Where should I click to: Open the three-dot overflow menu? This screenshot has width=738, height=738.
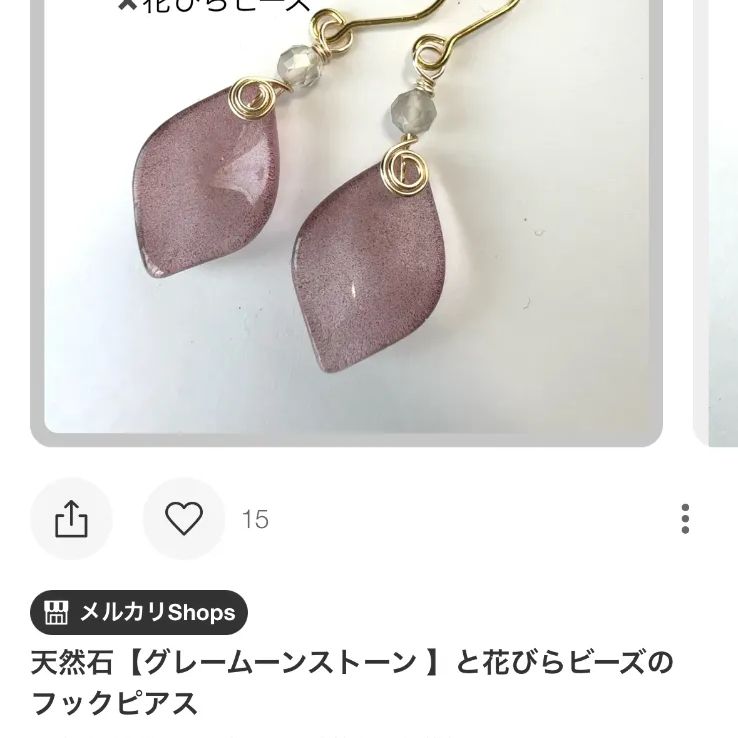coord(685,519)
